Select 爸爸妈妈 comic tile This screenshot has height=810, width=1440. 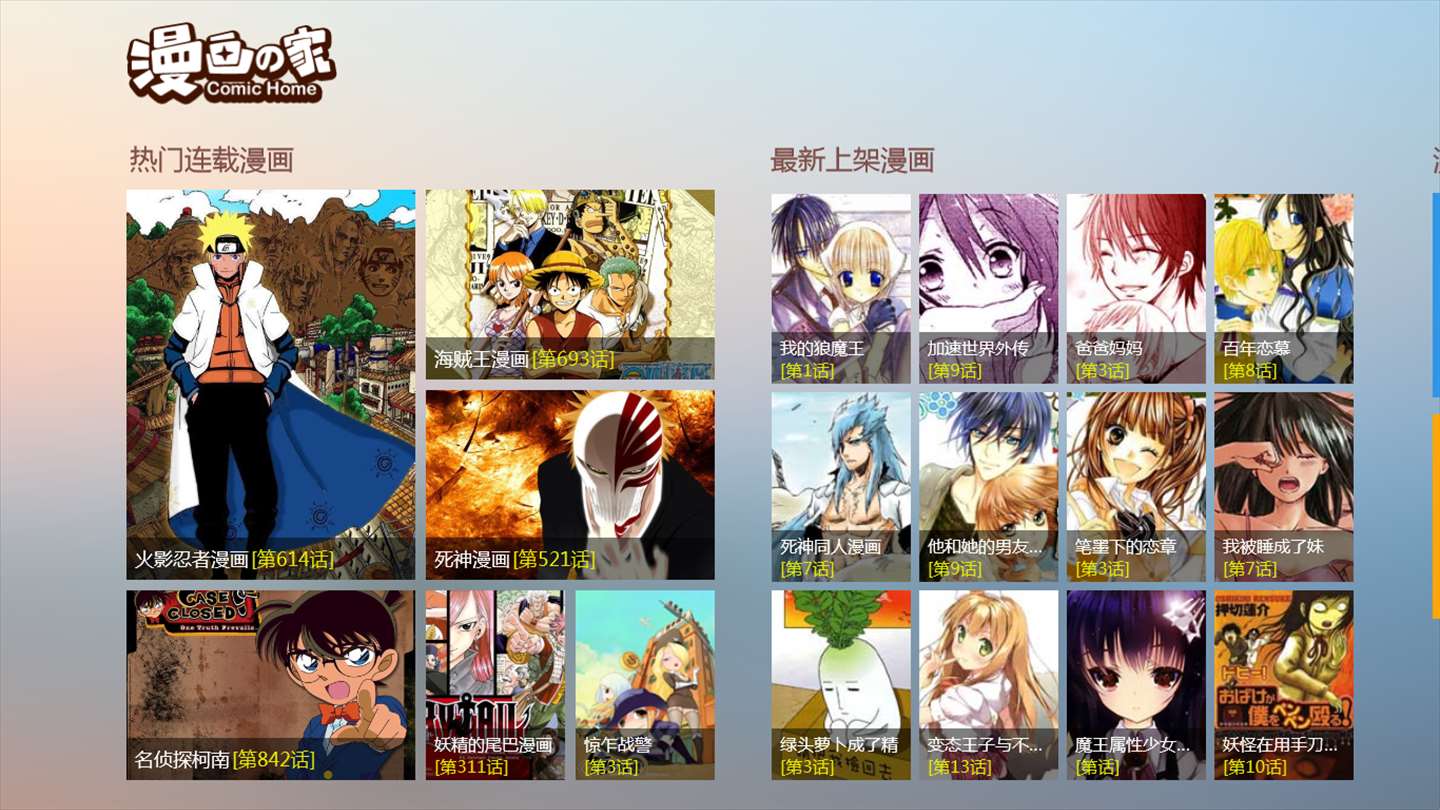[1136, 288]
